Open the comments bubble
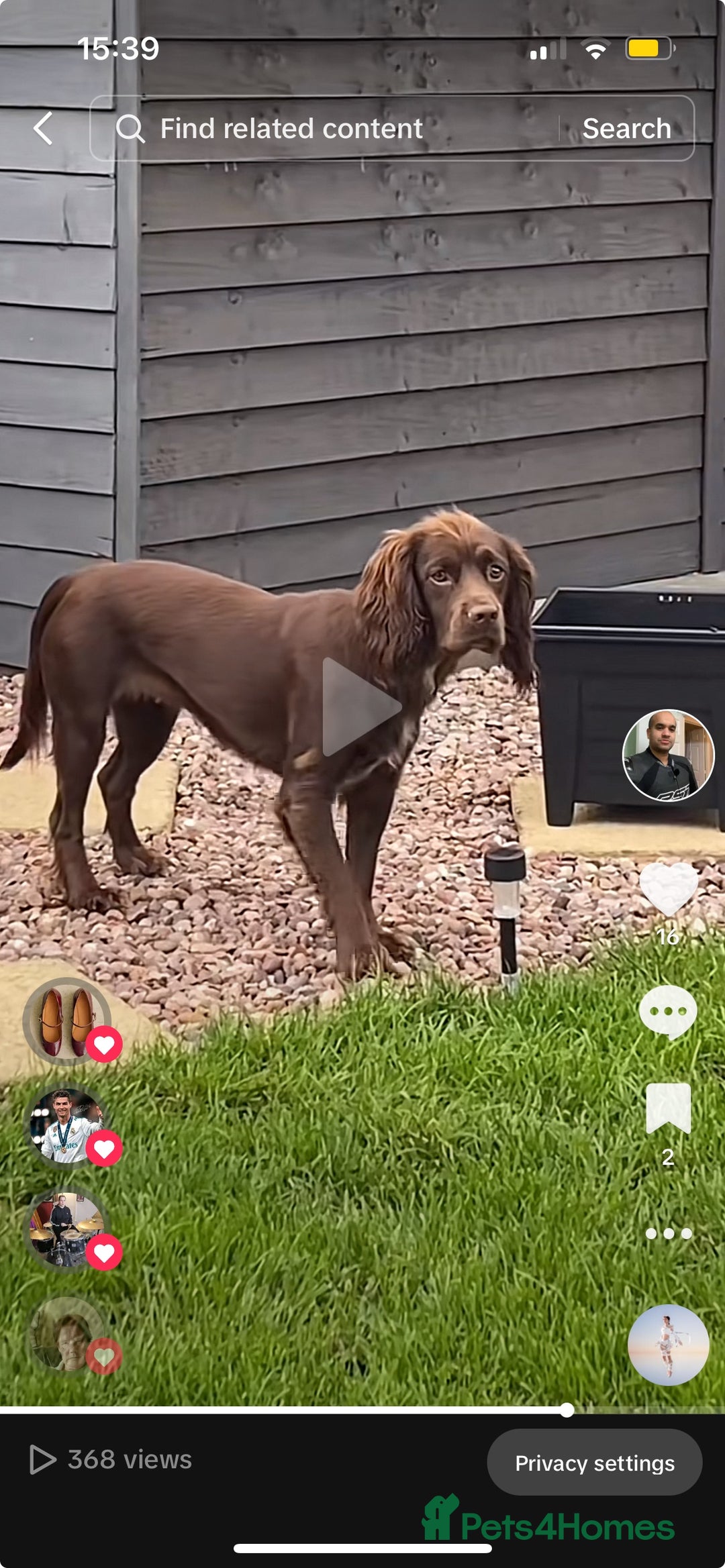Screen dimensions: 725x1568 click(668, 1012)
